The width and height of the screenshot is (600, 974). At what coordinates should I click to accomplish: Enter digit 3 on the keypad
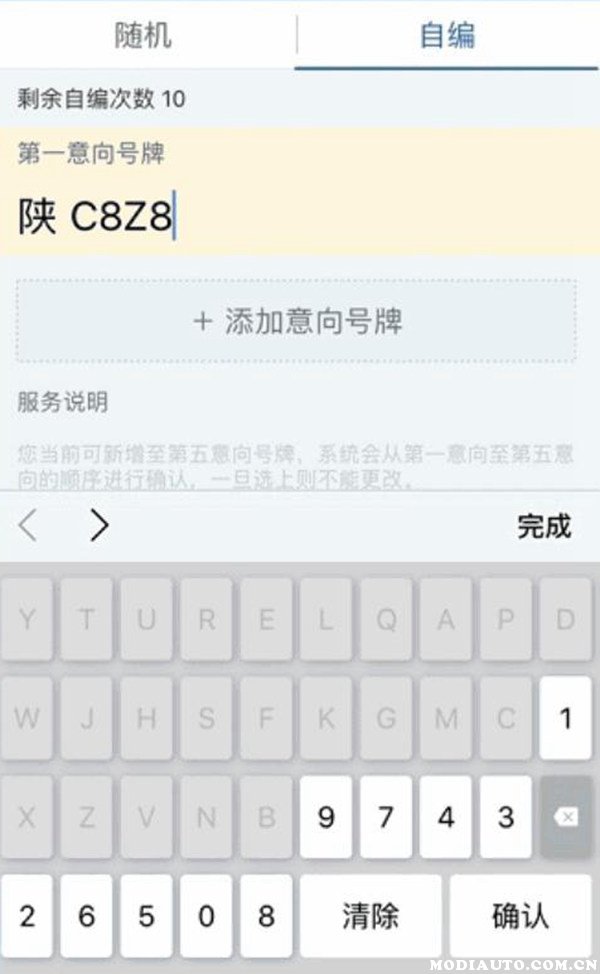(x=506, y=817)
